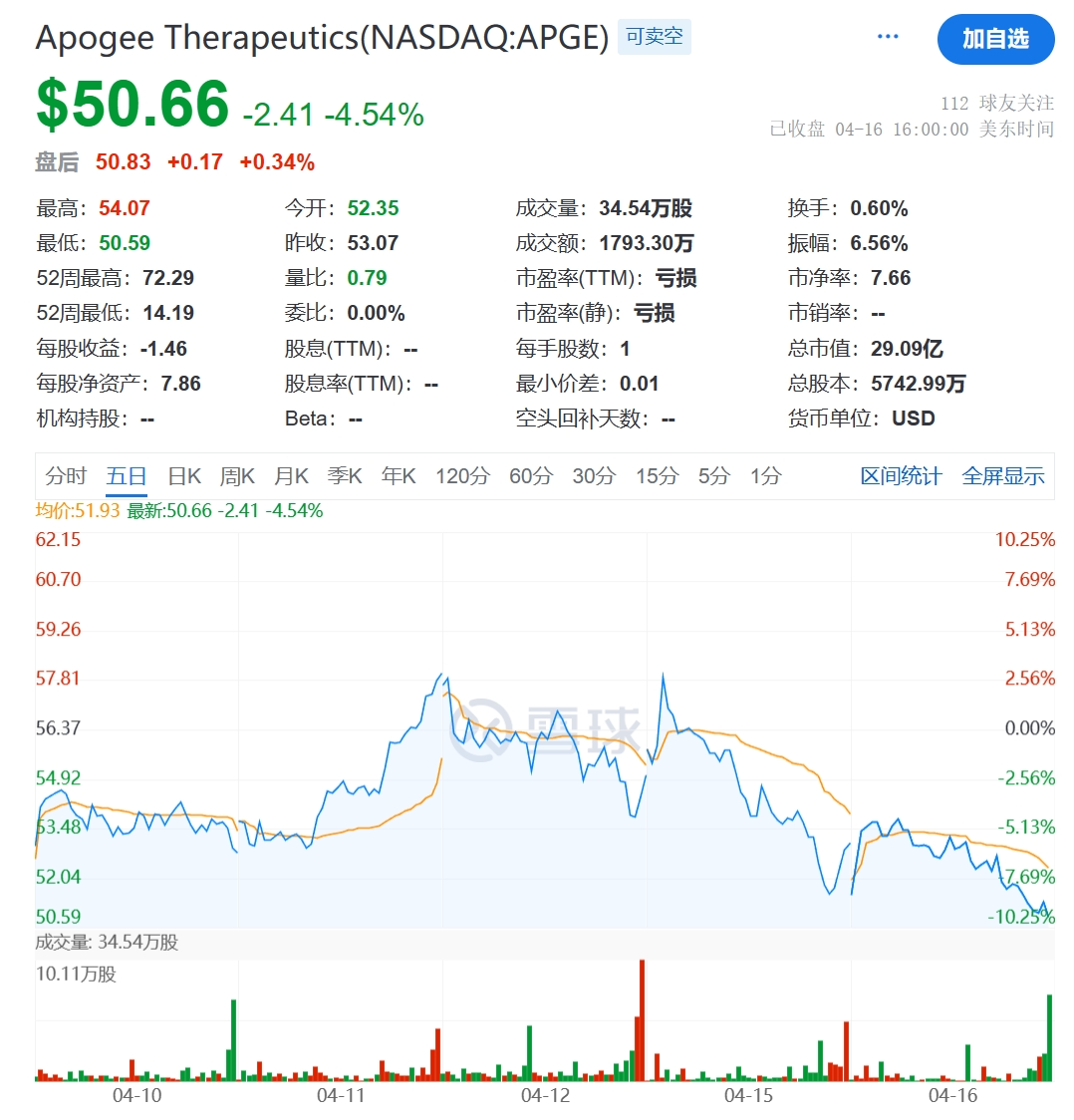This screenshot has width=1074, height=1120.
Task: Switch to the 分时 chart tab
Action: (x=66, y=476)
